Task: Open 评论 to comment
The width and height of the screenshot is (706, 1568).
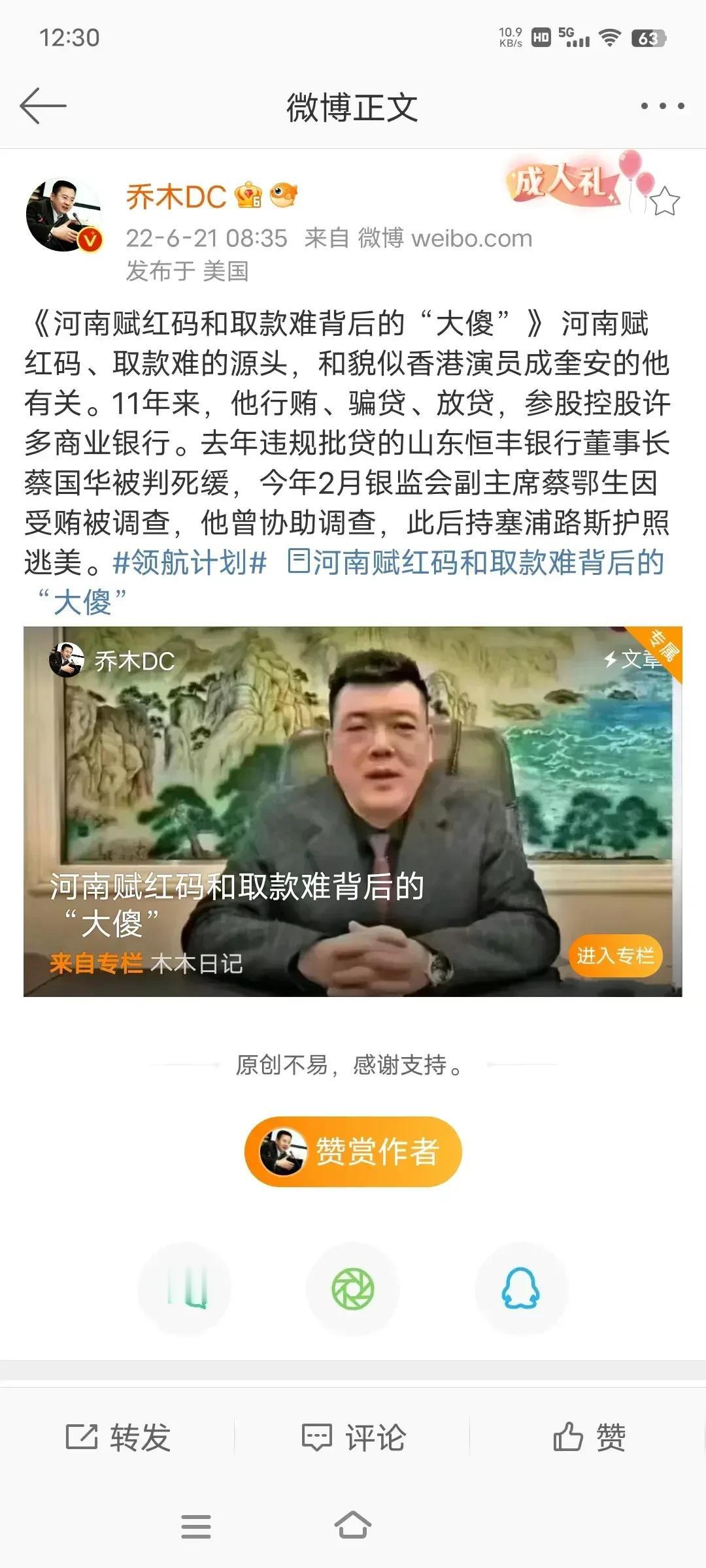Action: [x=354, y=1437]
